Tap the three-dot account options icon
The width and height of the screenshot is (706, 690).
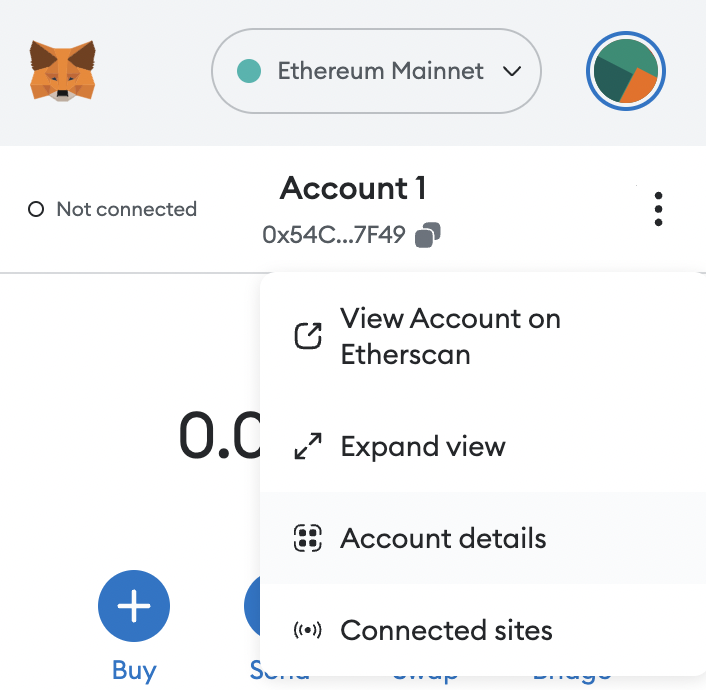(x=658, y=209)
